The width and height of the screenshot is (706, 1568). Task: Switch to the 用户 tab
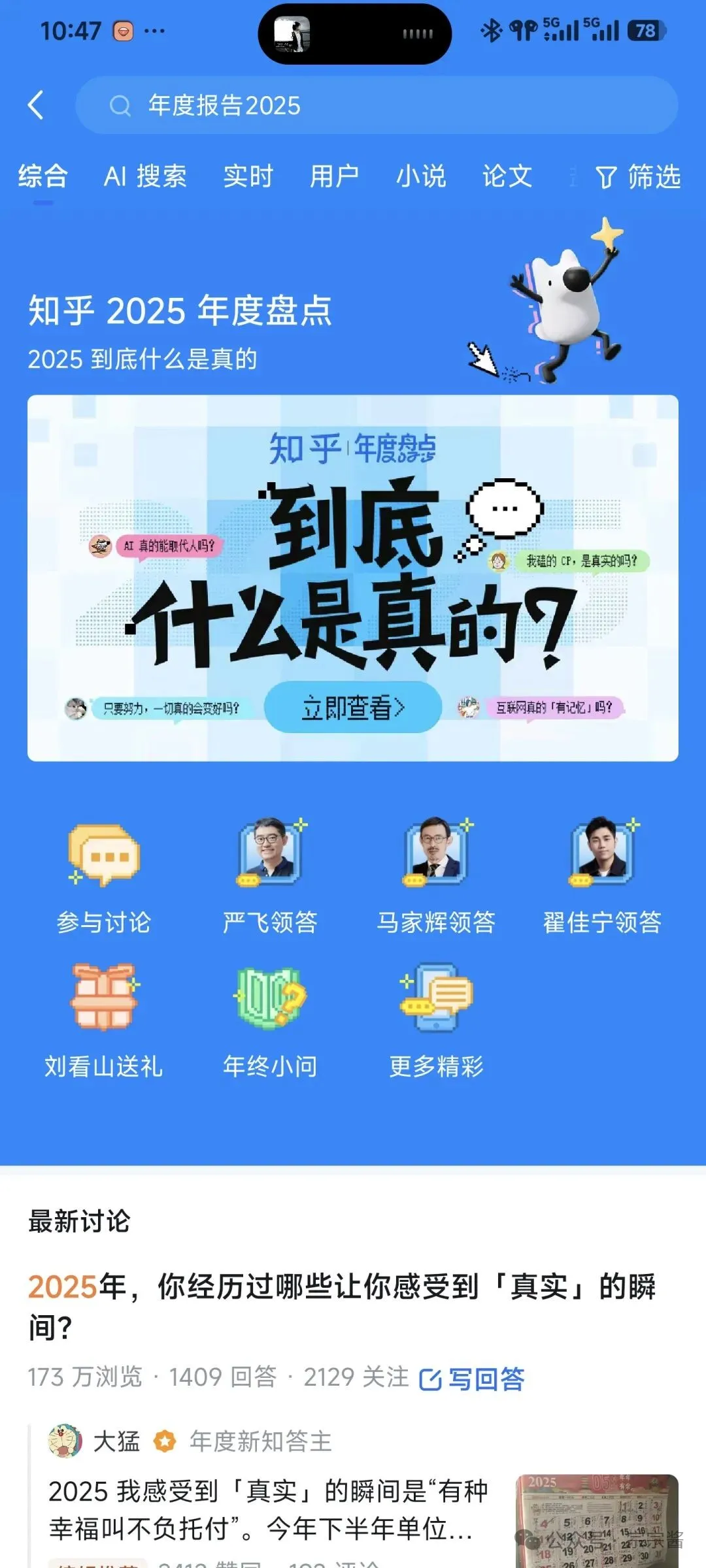(x=334, y=176)
